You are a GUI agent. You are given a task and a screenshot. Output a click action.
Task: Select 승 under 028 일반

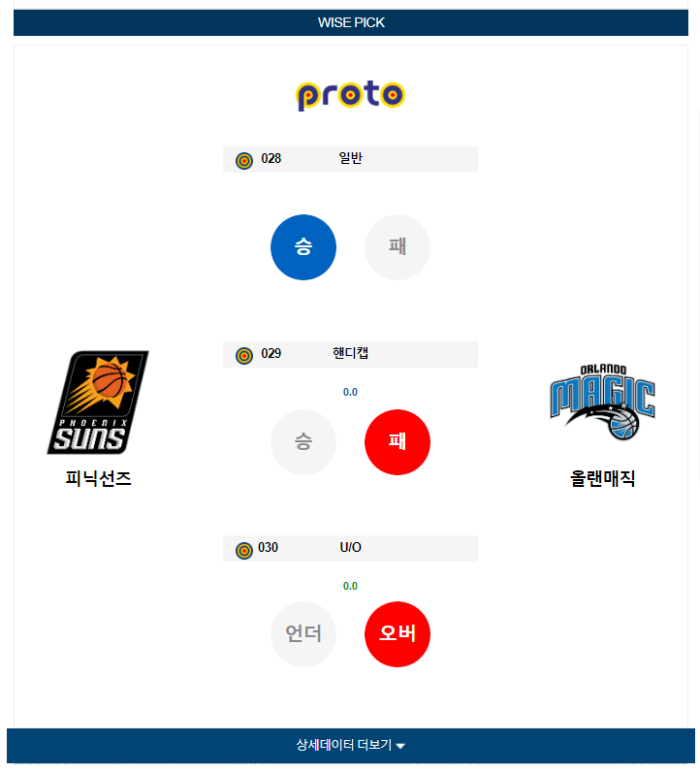(303, 247)
